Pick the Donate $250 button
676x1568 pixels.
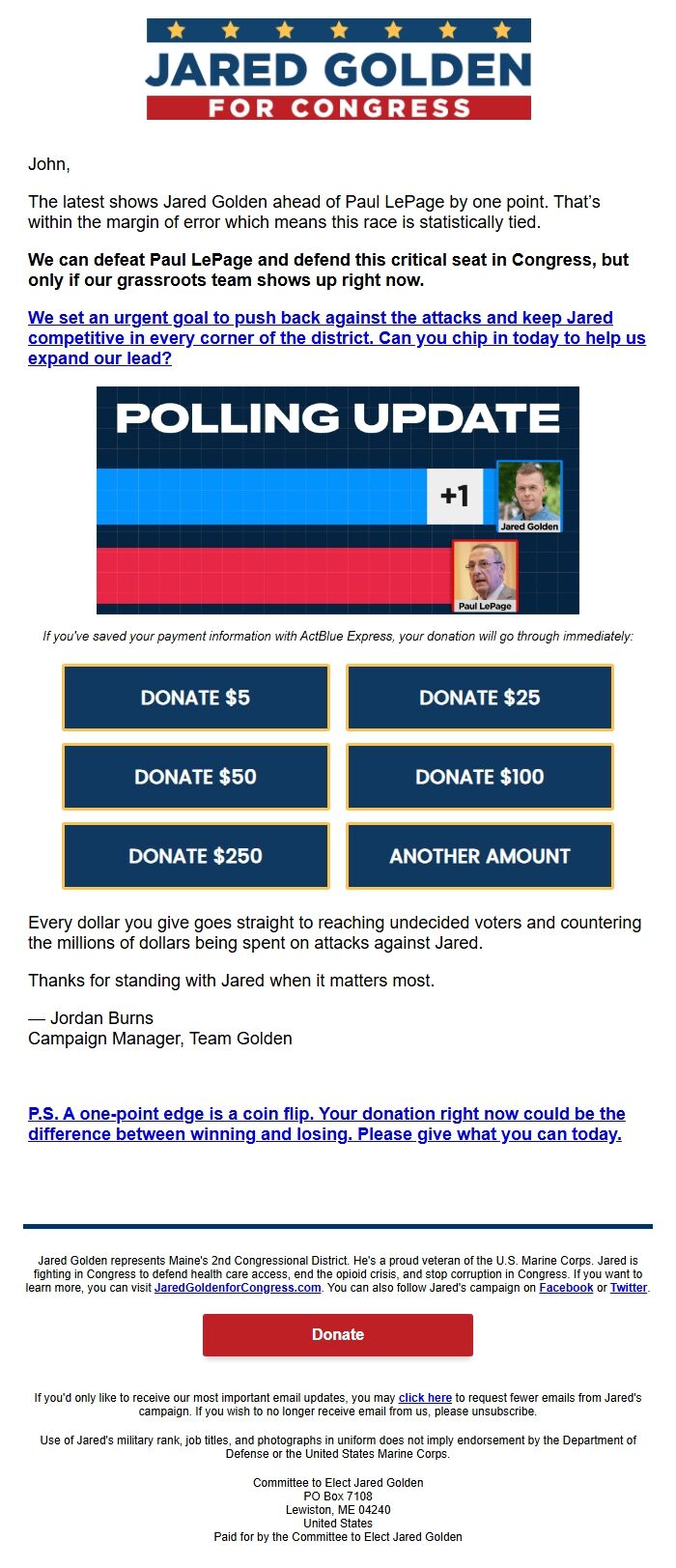(195, 856)
